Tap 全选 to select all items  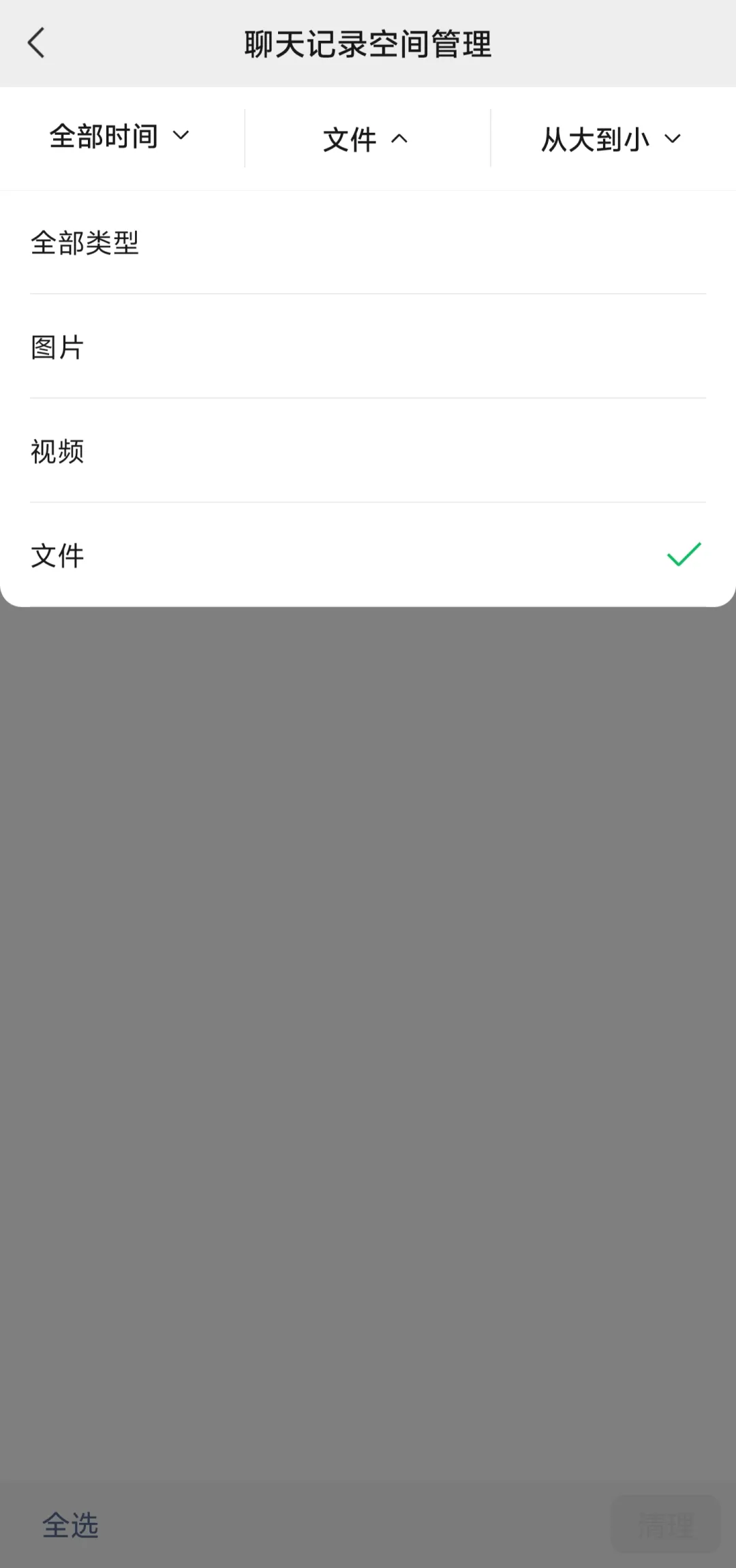(x=71, y=1525)
